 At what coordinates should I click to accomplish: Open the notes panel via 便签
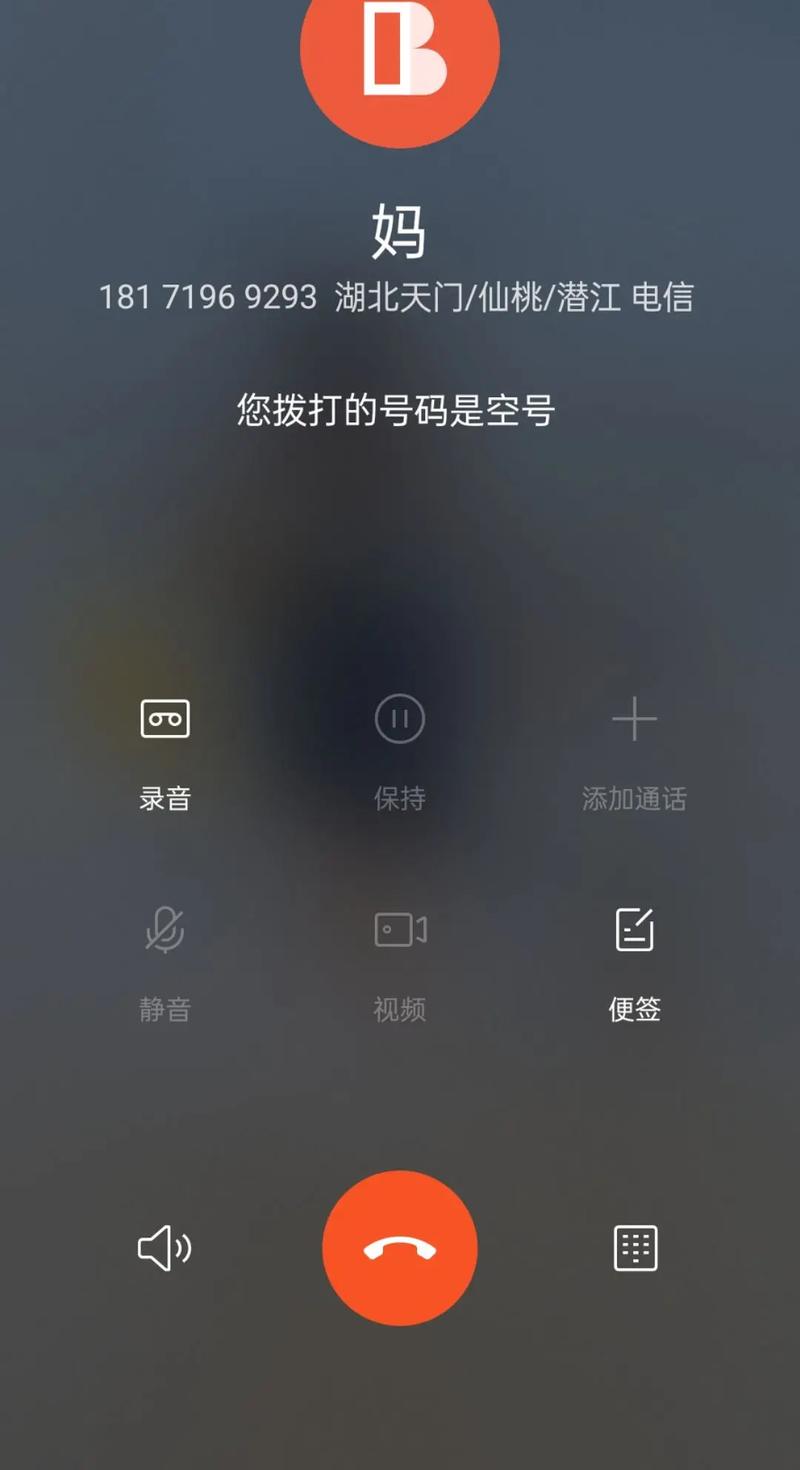click(x=634, y=929)
